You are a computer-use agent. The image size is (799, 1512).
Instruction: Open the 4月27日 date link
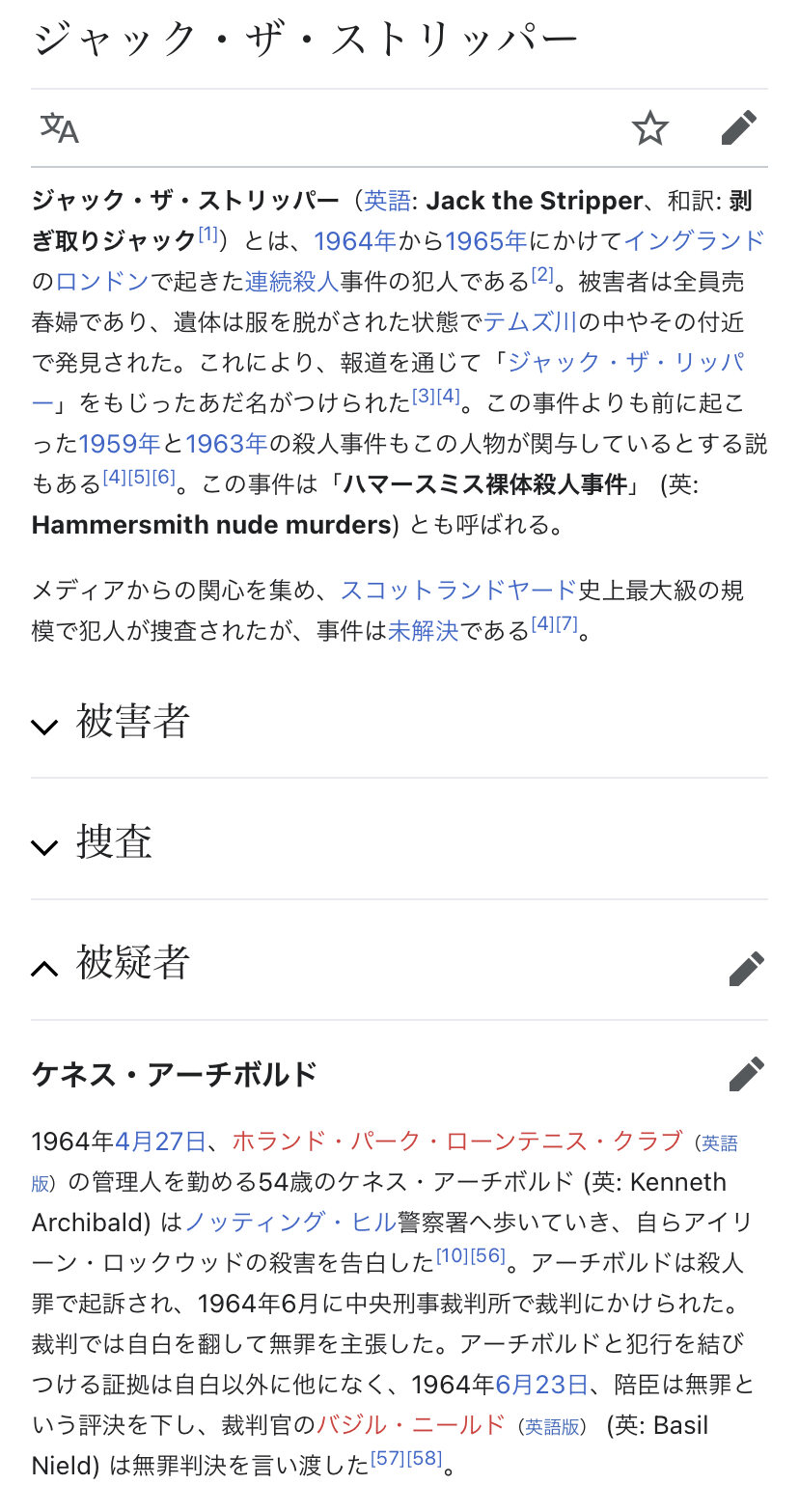pyautogui.click(x=160, y=1141)
